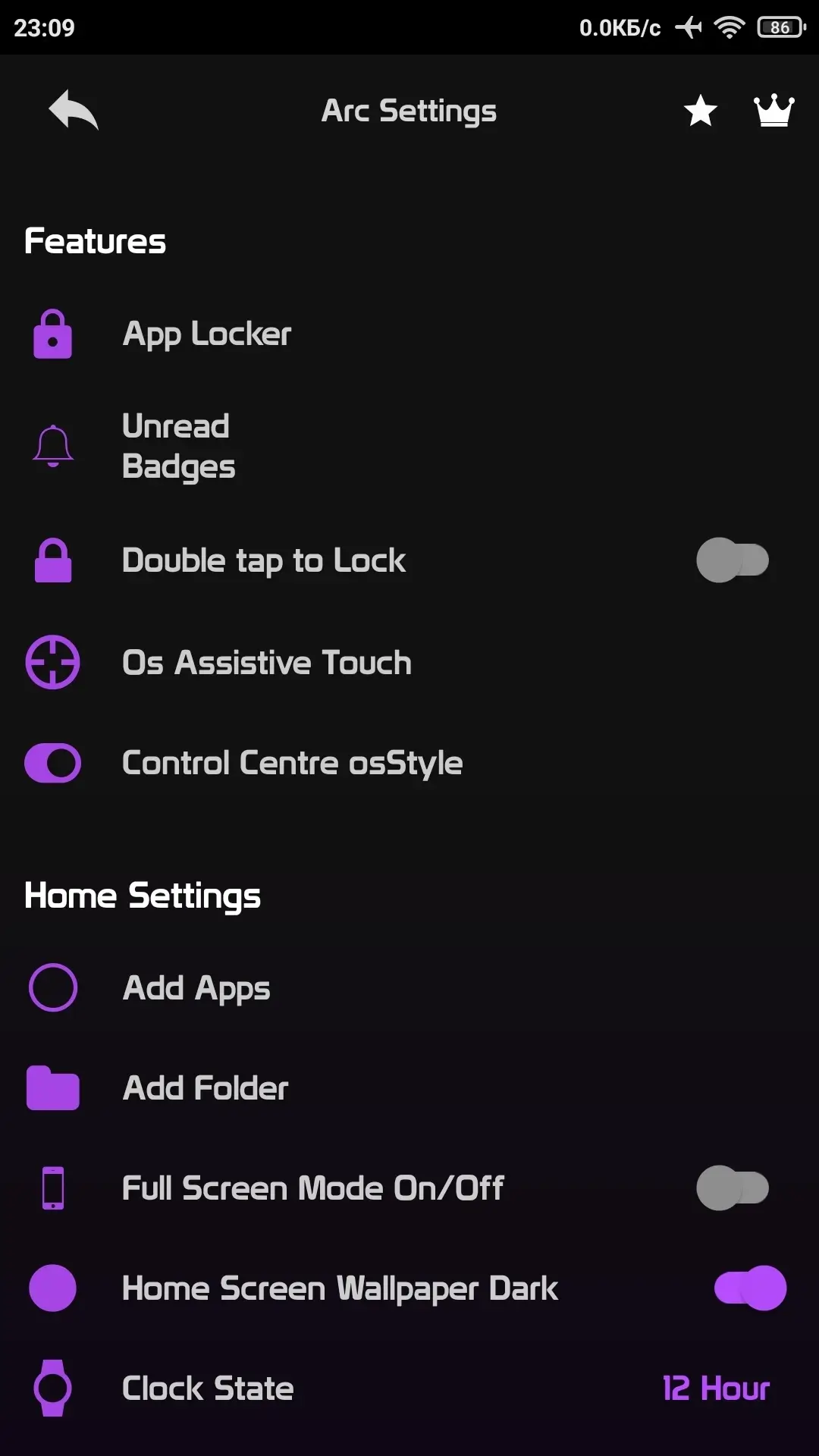Image resolution: width=819 pixels, height=1456 pixels.
Task: Choose Add Folder
Action: (x=206, y=1088)
